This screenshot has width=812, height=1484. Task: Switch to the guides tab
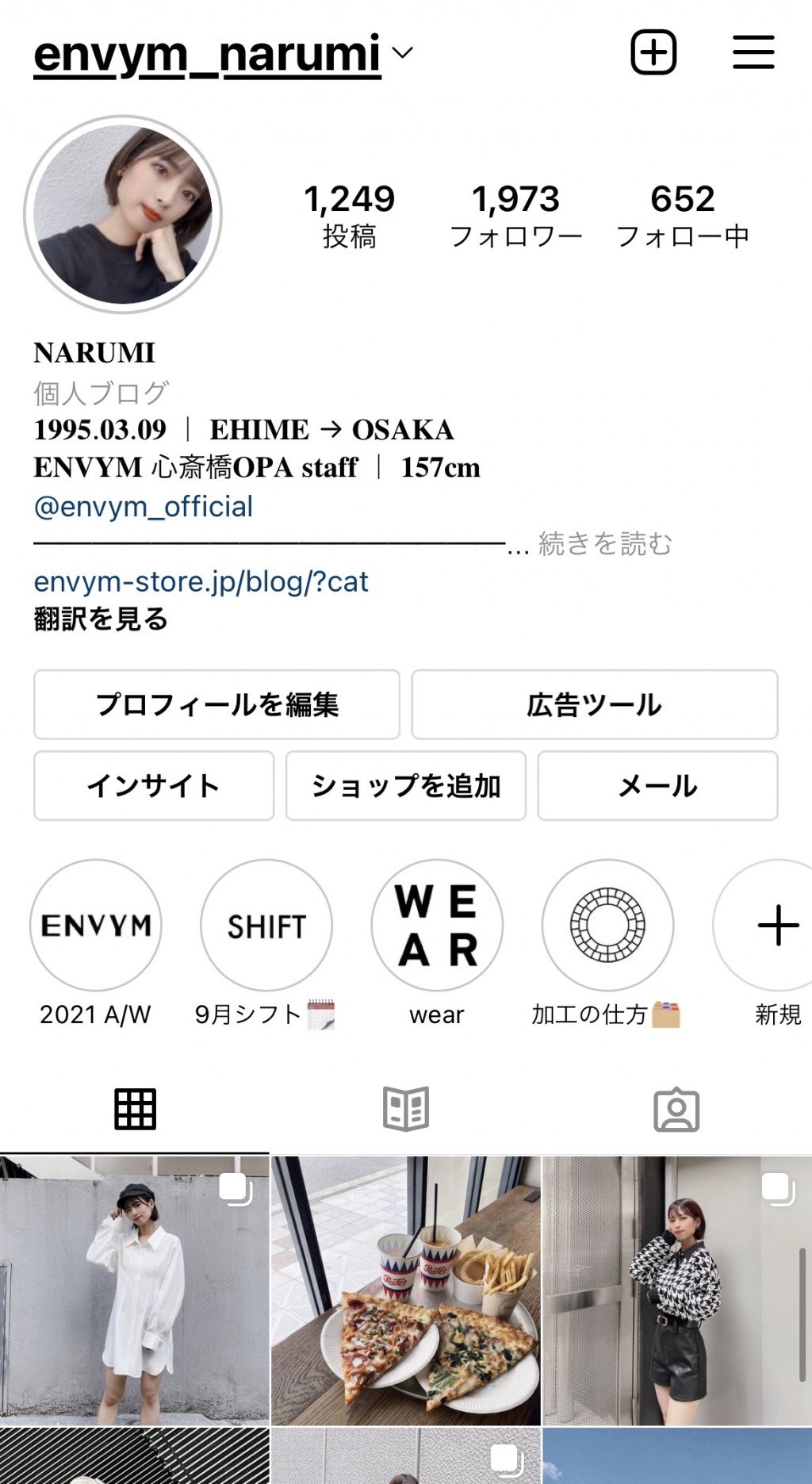(405, 1109)
